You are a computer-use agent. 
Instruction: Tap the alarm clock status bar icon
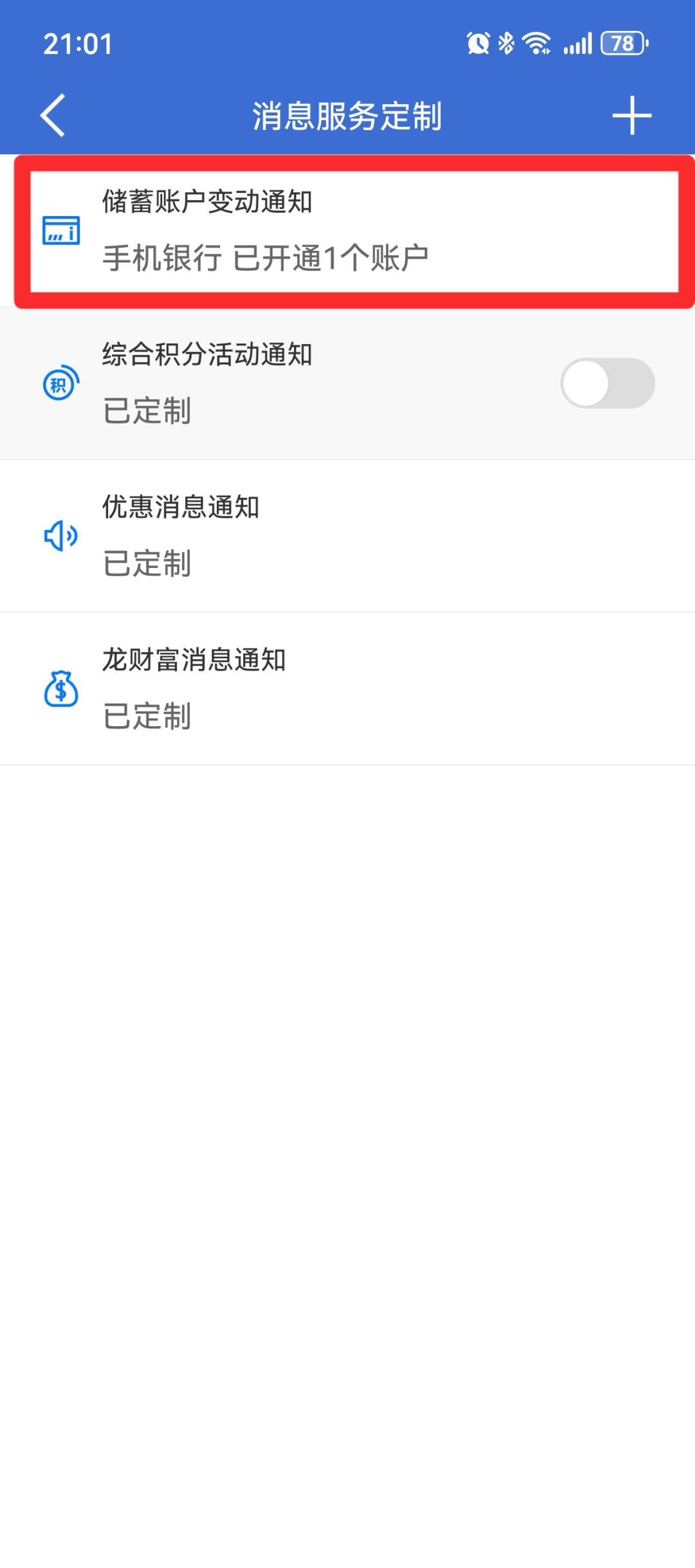tap(477, 42)
